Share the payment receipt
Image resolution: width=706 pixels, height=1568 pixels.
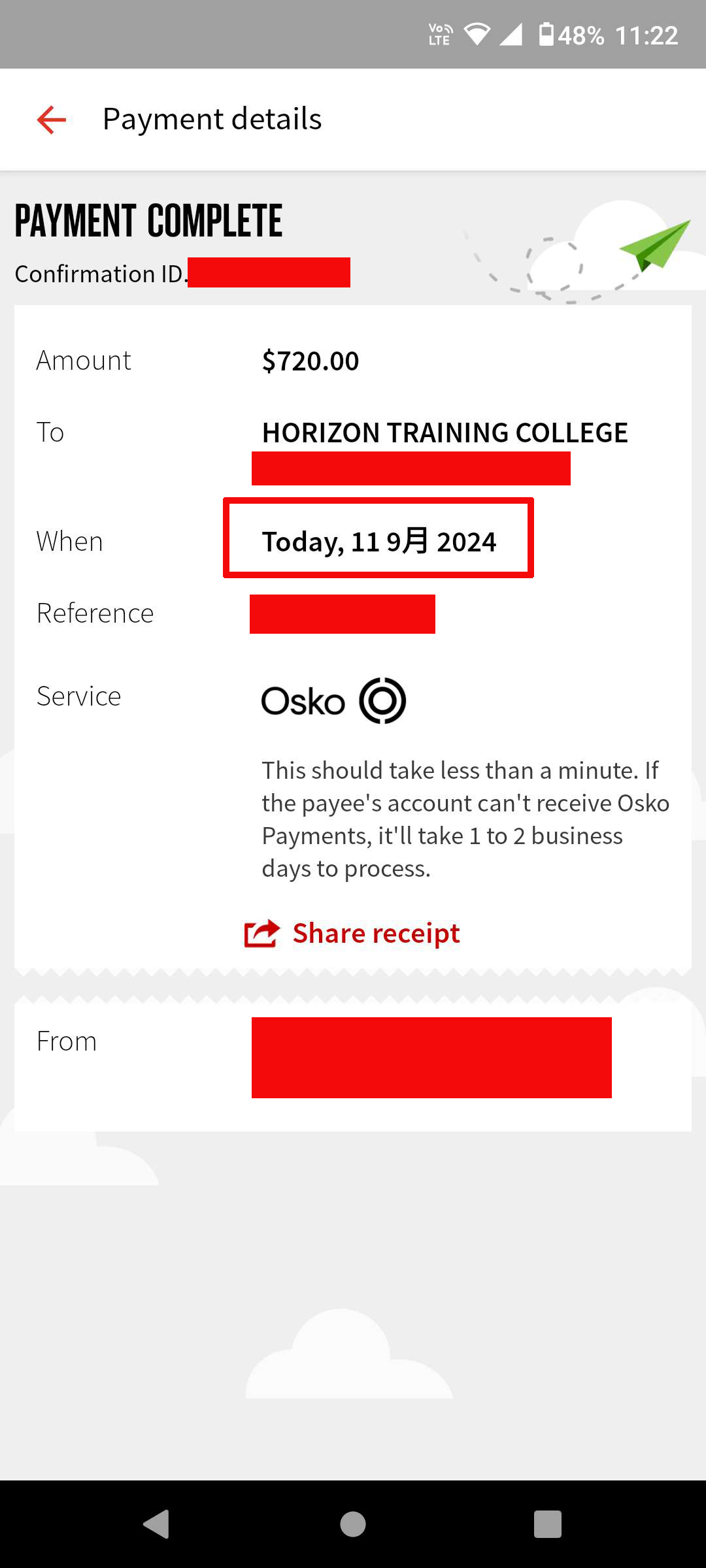tap(353, 933)
